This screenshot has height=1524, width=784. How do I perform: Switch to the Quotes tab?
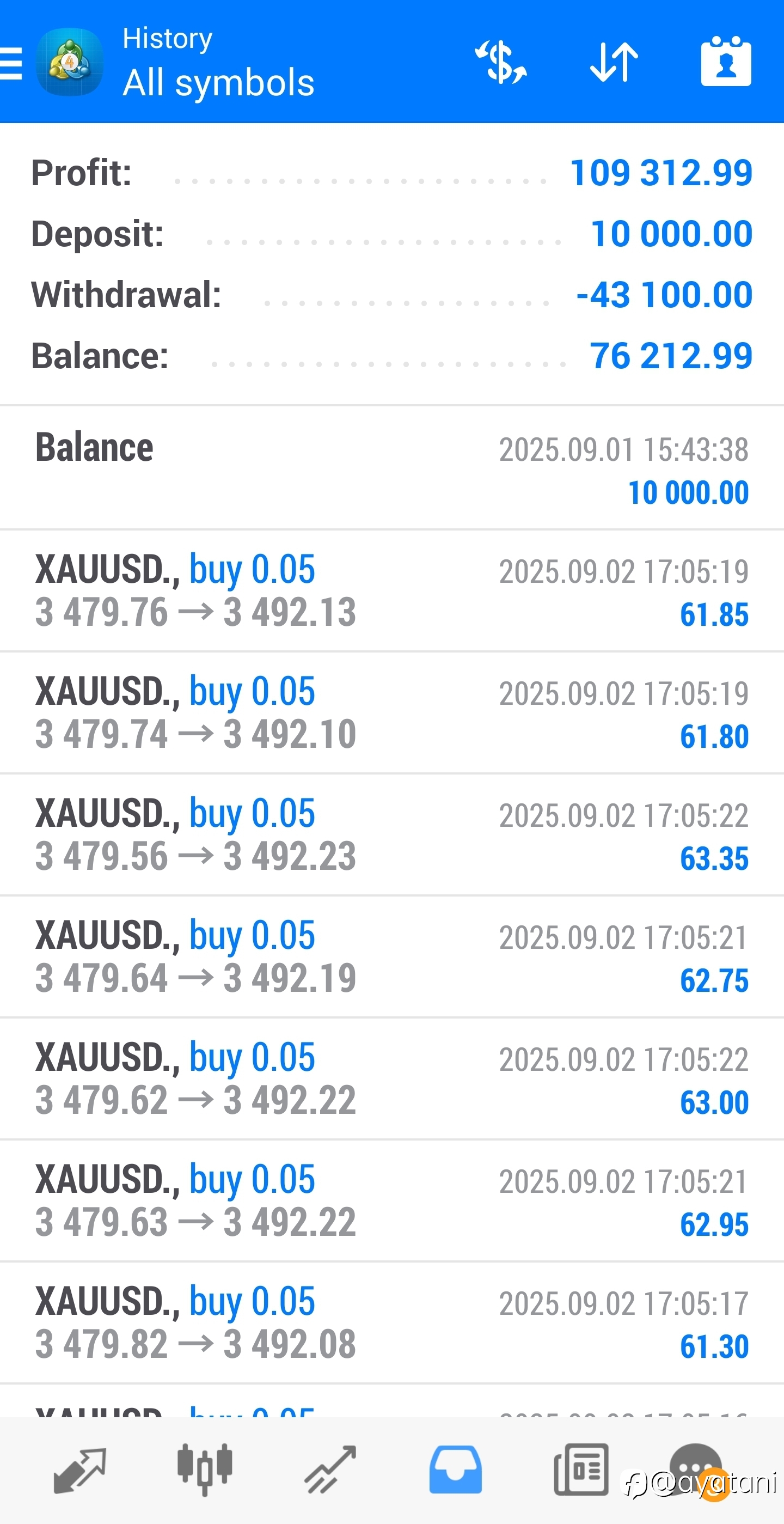(80, 1470)
